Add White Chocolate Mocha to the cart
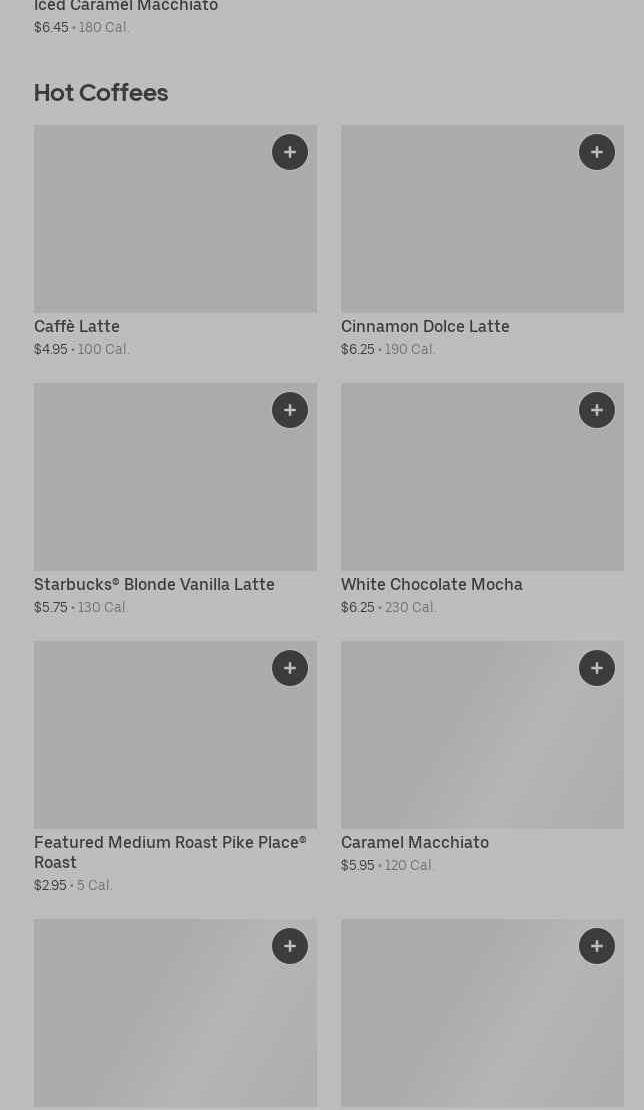The width and height of the screenshot is (644, 1110). (597, 410)
